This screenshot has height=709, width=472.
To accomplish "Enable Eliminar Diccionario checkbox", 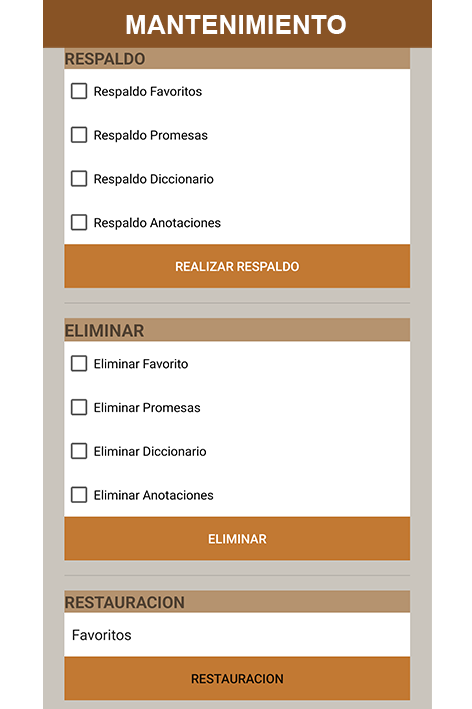I will (x=79, y=451).
